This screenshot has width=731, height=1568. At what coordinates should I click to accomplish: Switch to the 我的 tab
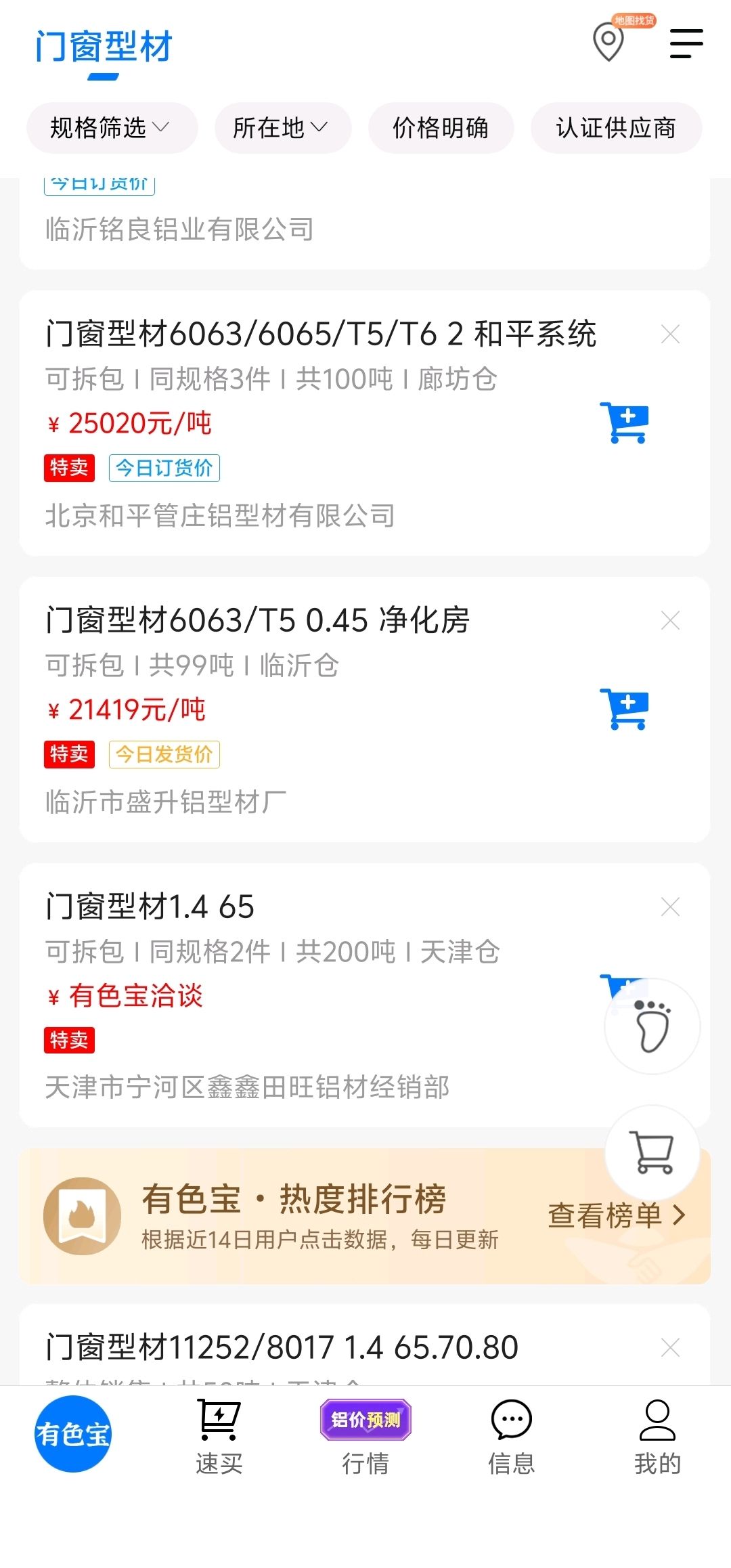point(658,1437)
